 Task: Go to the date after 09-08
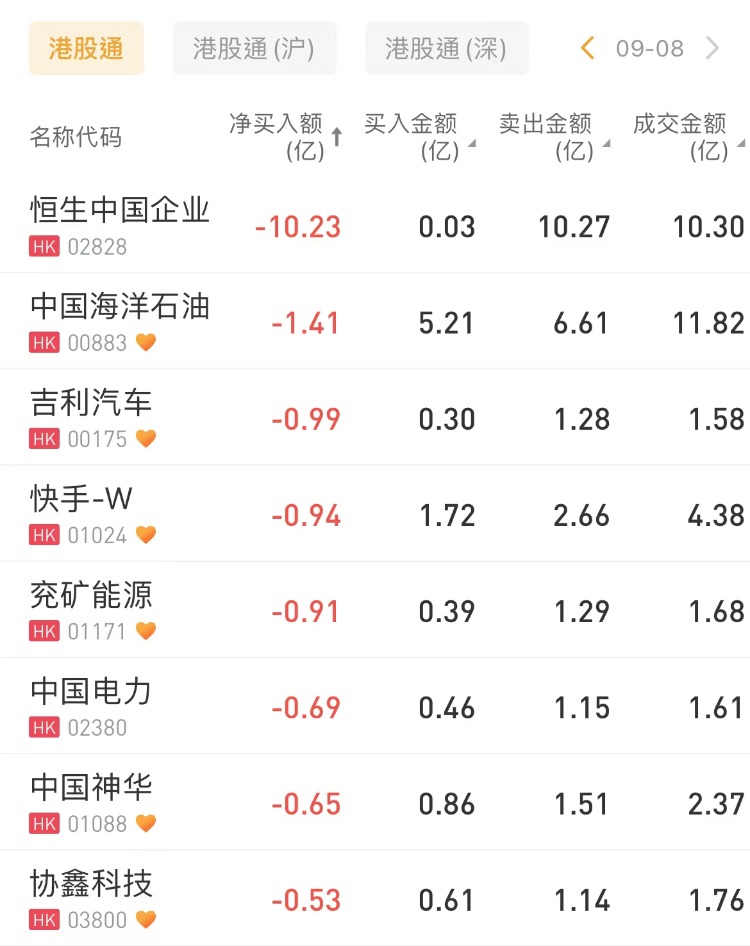pos(712,48)
